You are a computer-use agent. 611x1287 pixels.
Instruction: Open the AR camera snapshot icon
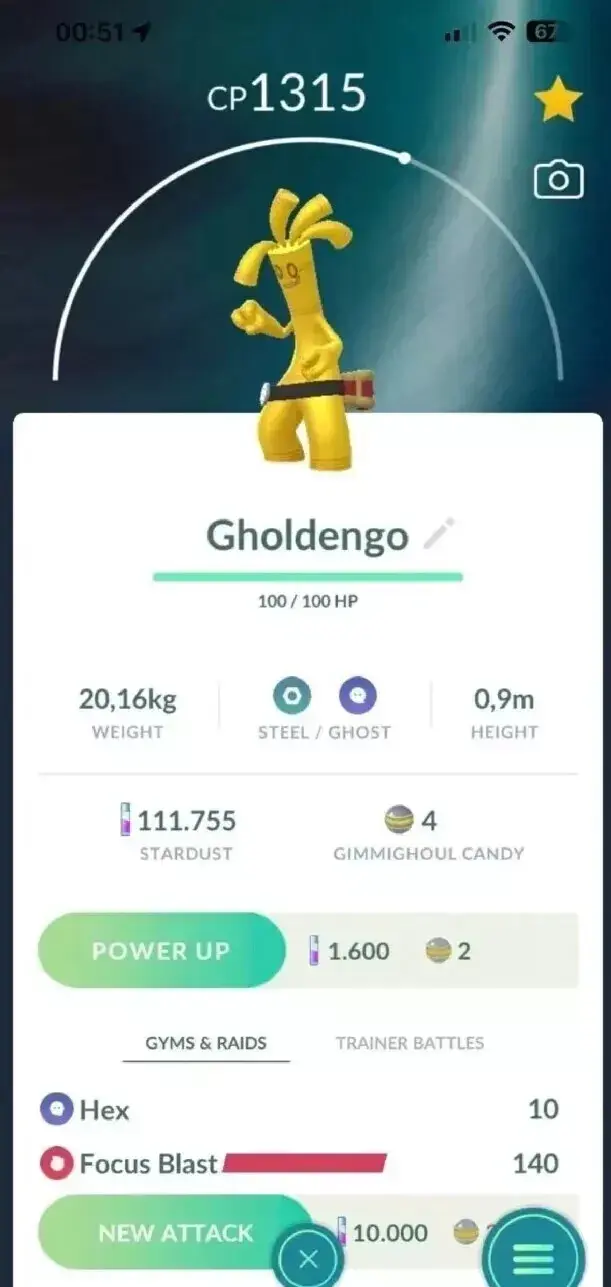[x=558, y=180]
